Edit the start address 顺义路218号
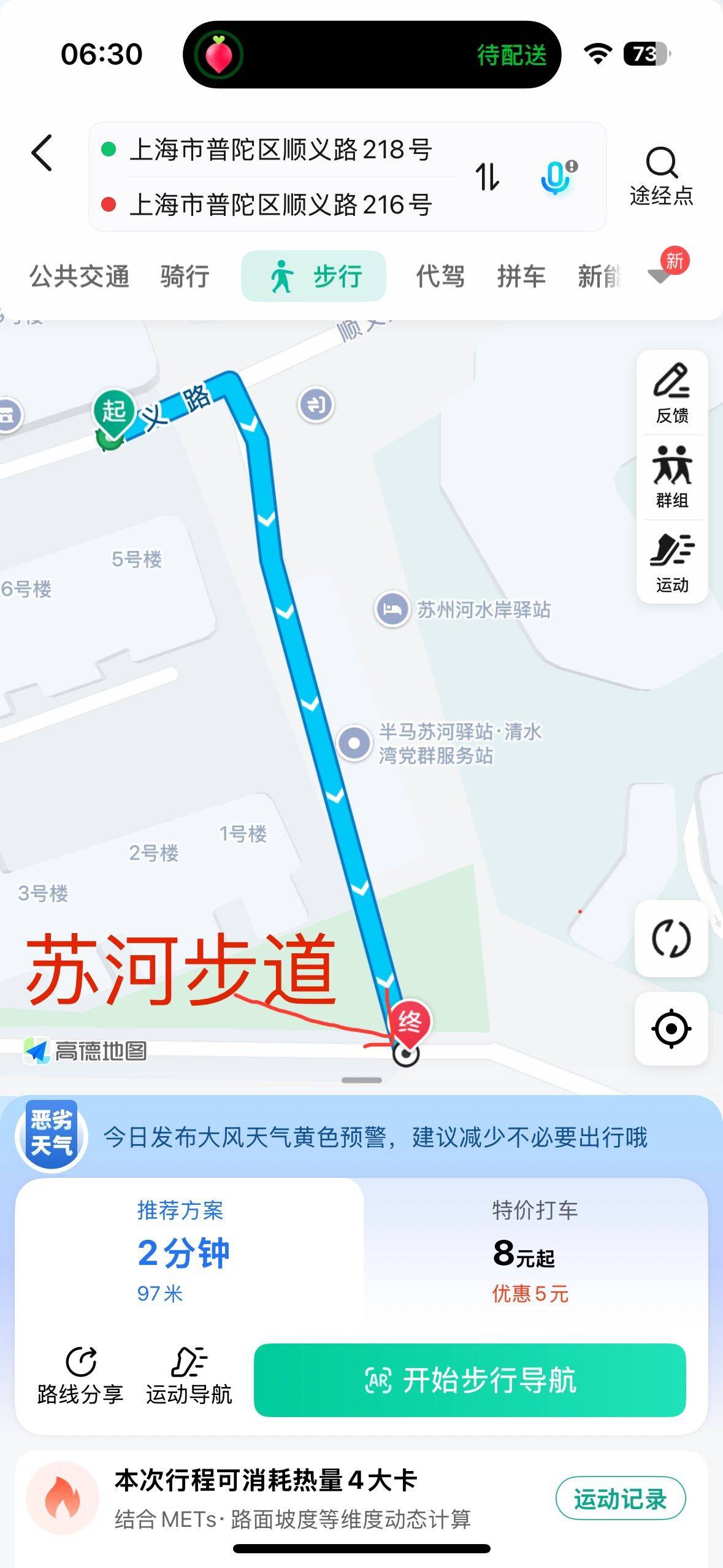 280,150
